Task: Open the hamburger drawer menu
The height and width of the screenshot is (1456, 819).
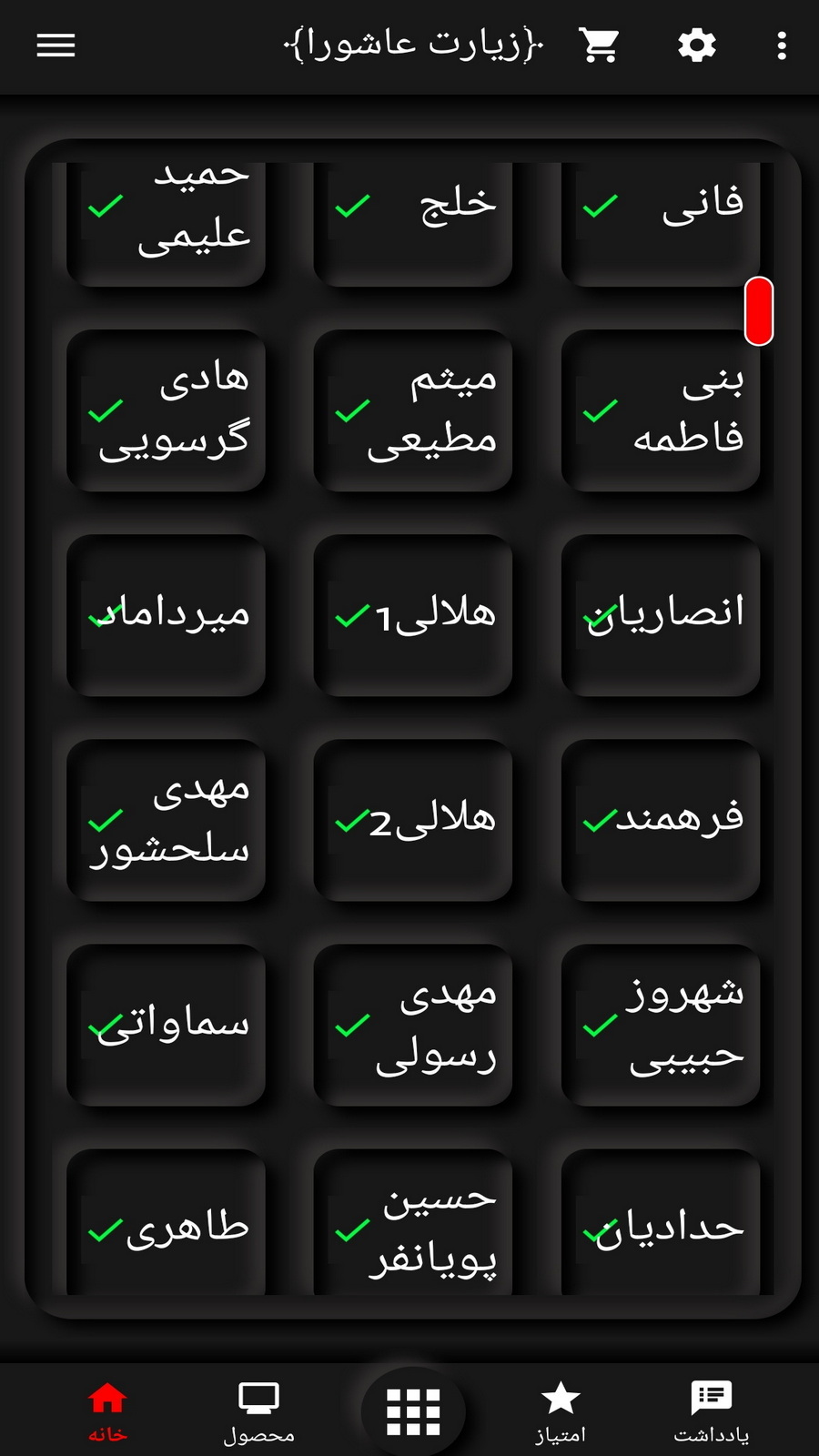Action: (56, 45)
